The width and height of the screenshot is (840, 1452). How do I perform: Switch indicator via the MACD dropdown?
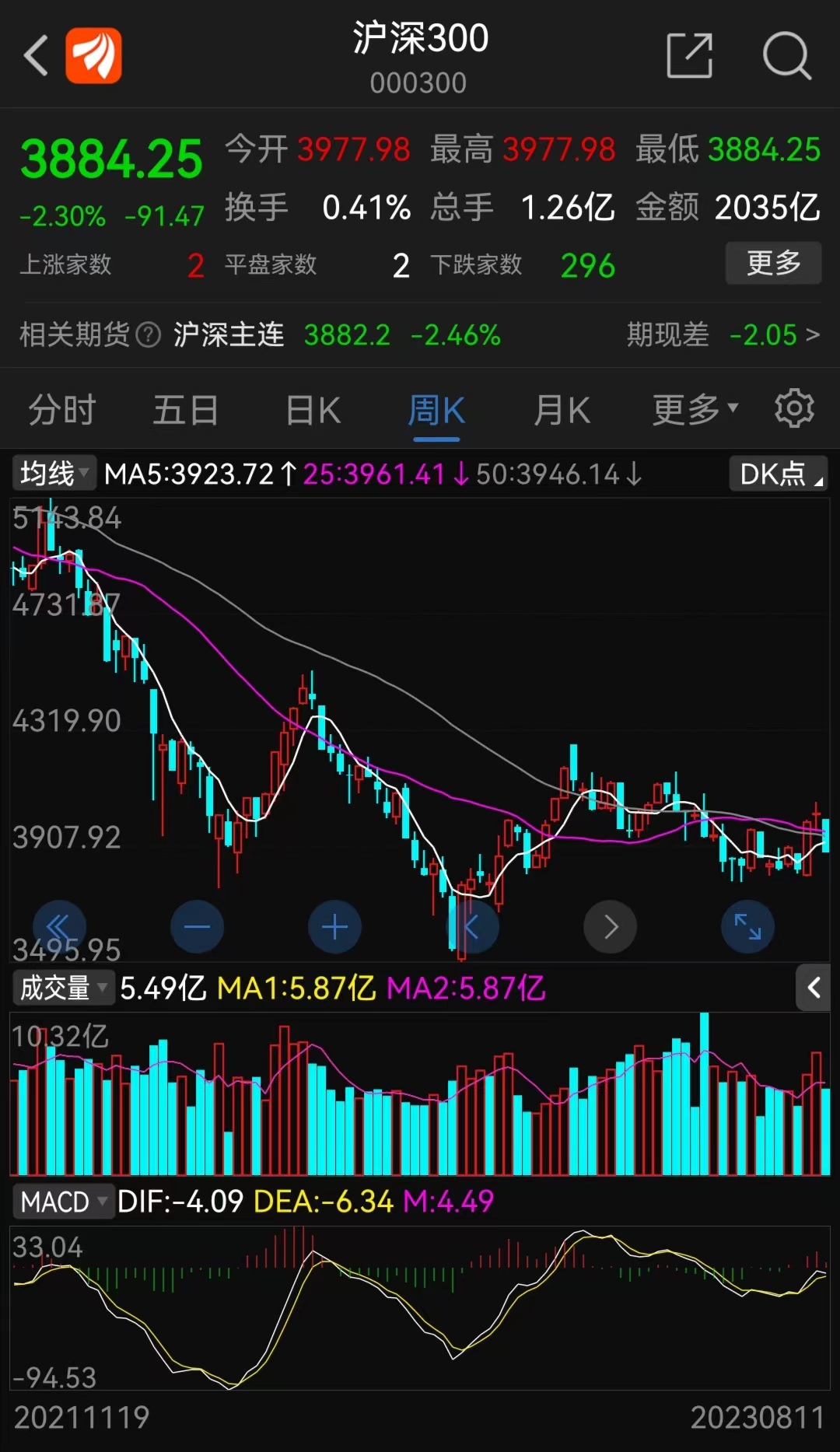pos(65,1201)
